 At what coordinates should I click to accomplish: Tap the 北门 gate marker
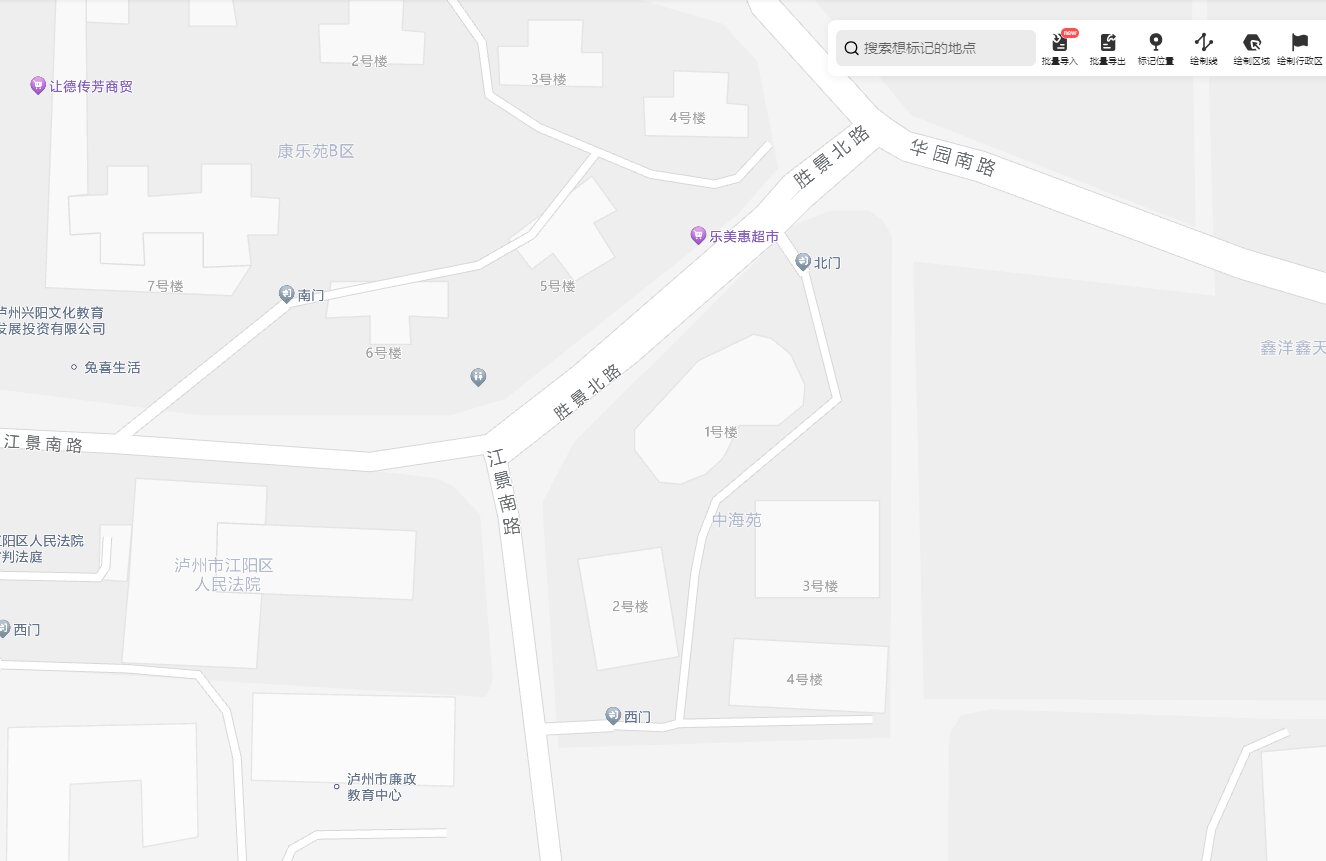click(x=802, y=262)
